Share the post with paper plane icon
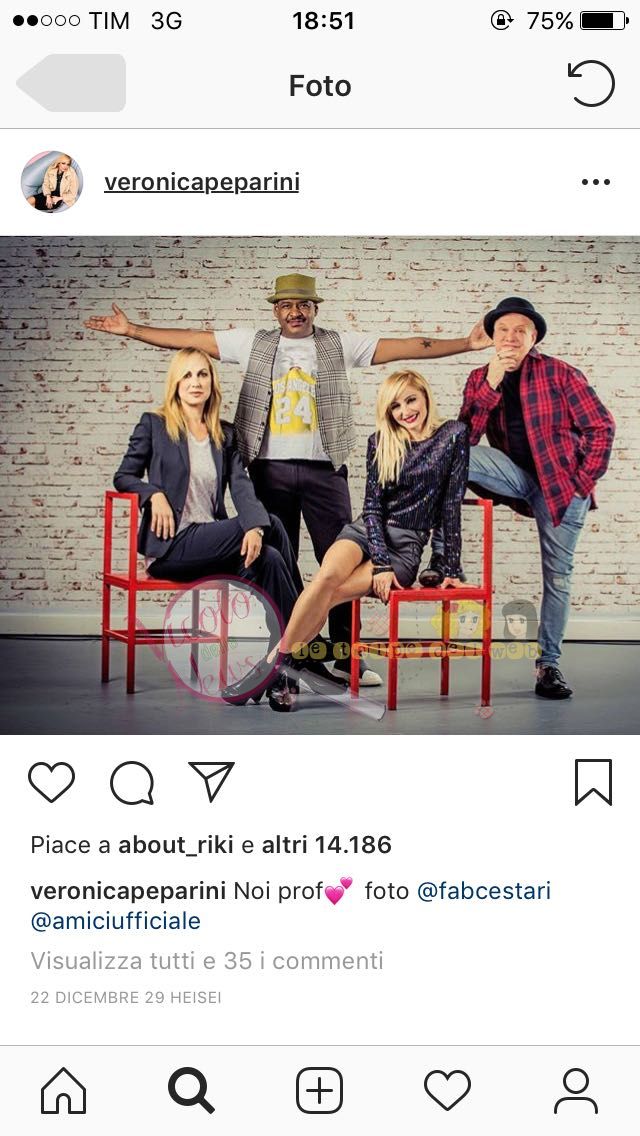The width and height of the screenshot is (640, 1136). 211,782
